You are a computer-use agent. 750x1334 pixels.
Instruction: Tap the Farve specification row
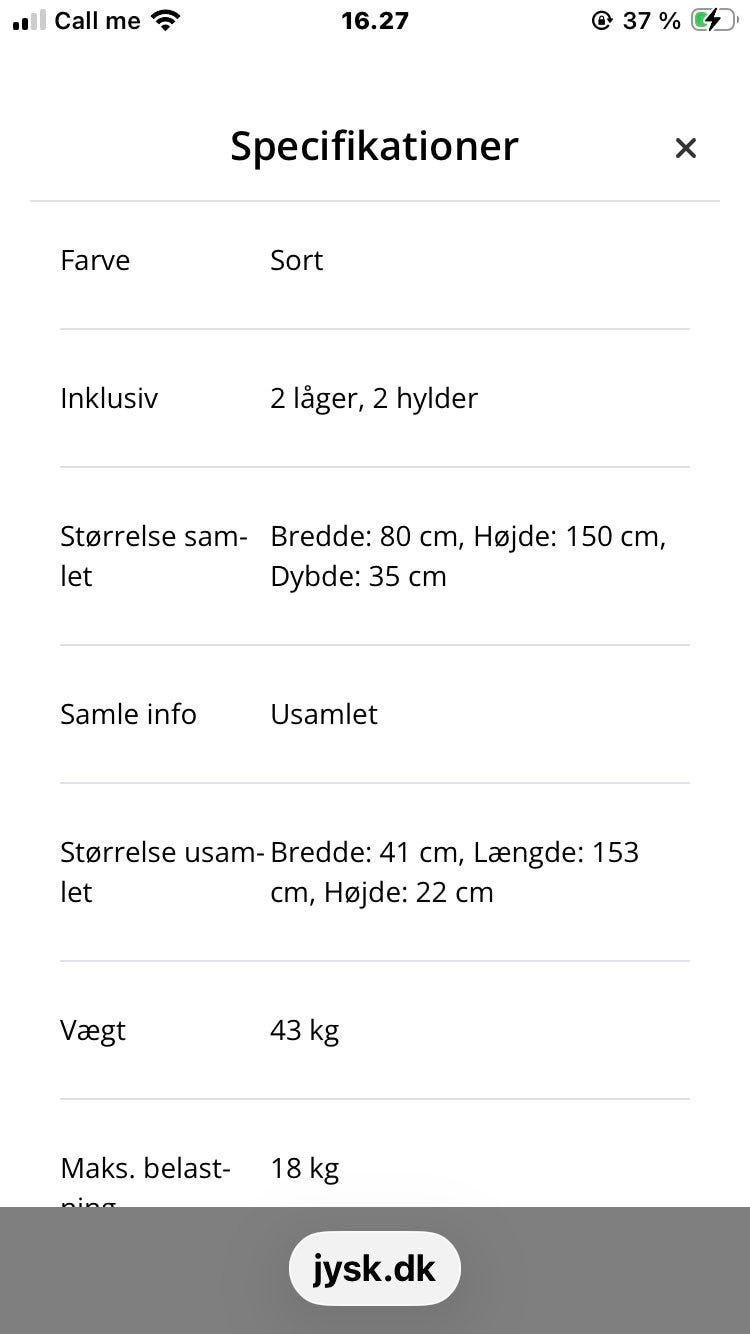(x=95, y=260)
